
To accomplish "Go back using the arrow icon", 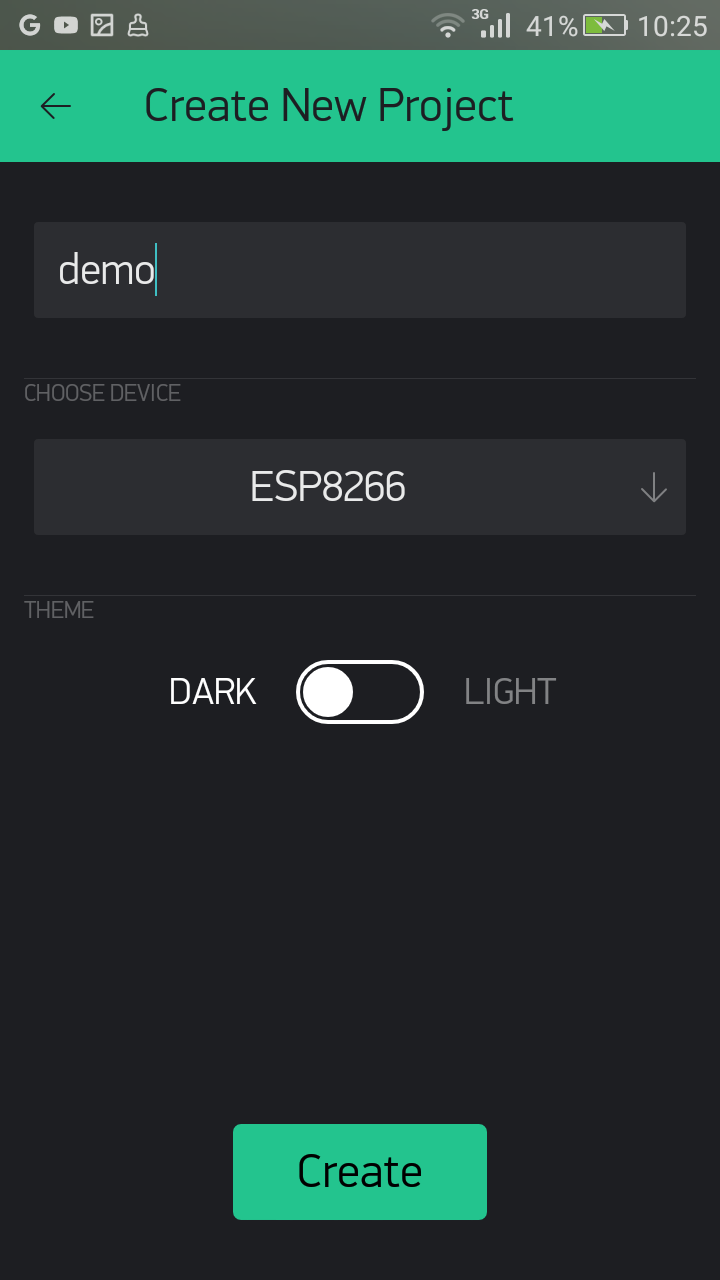I will [x=56, y=106].
